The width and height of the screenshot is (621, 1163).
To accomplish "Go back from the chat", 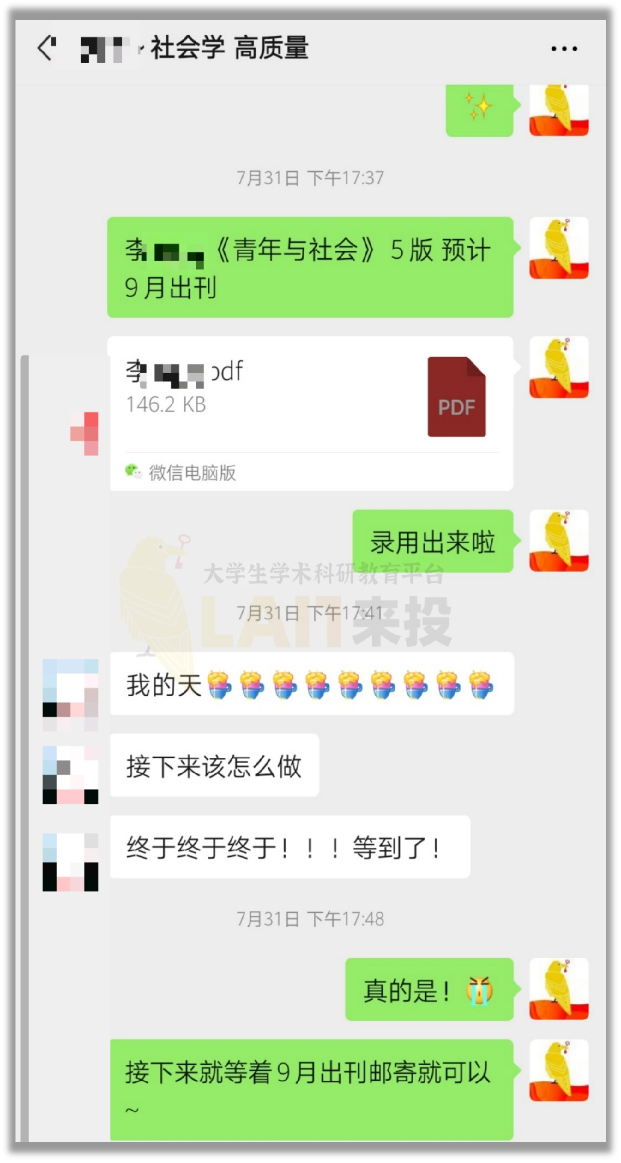I will 45,48.
